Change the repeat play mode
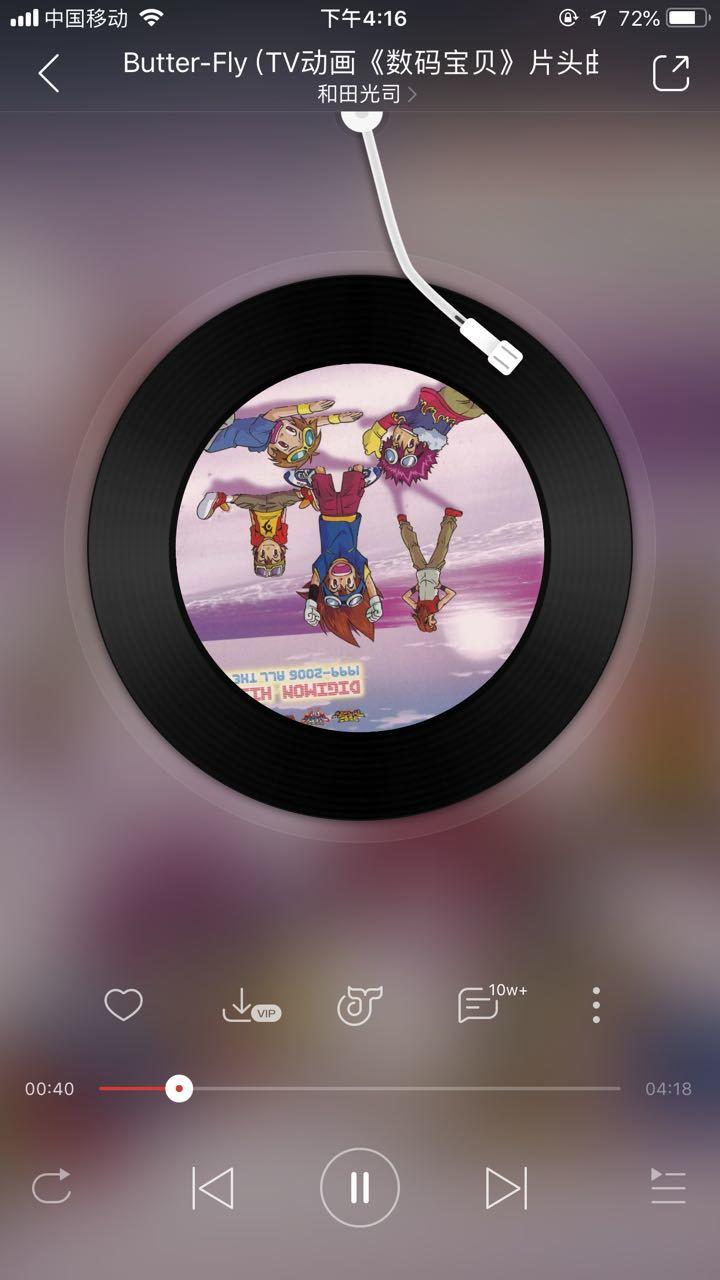 [52, 1188]
